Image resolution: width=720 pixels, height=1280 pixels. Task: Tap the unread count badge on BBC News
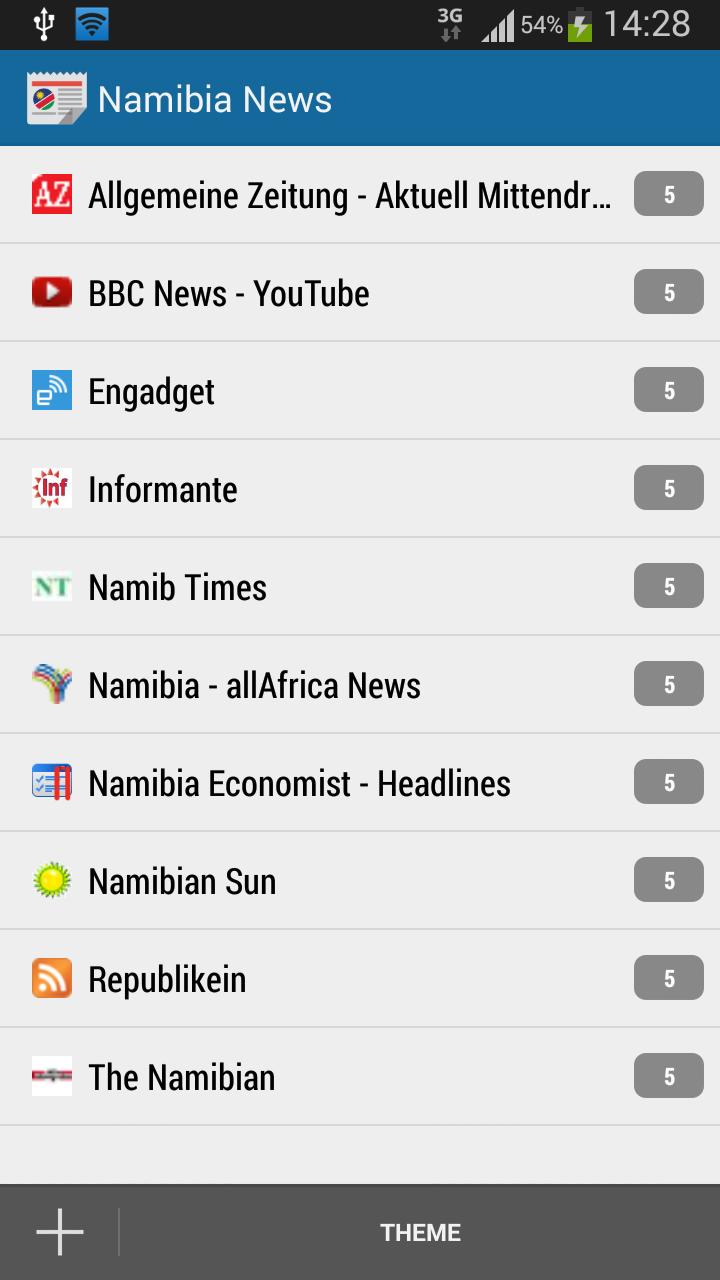[668, 293]
